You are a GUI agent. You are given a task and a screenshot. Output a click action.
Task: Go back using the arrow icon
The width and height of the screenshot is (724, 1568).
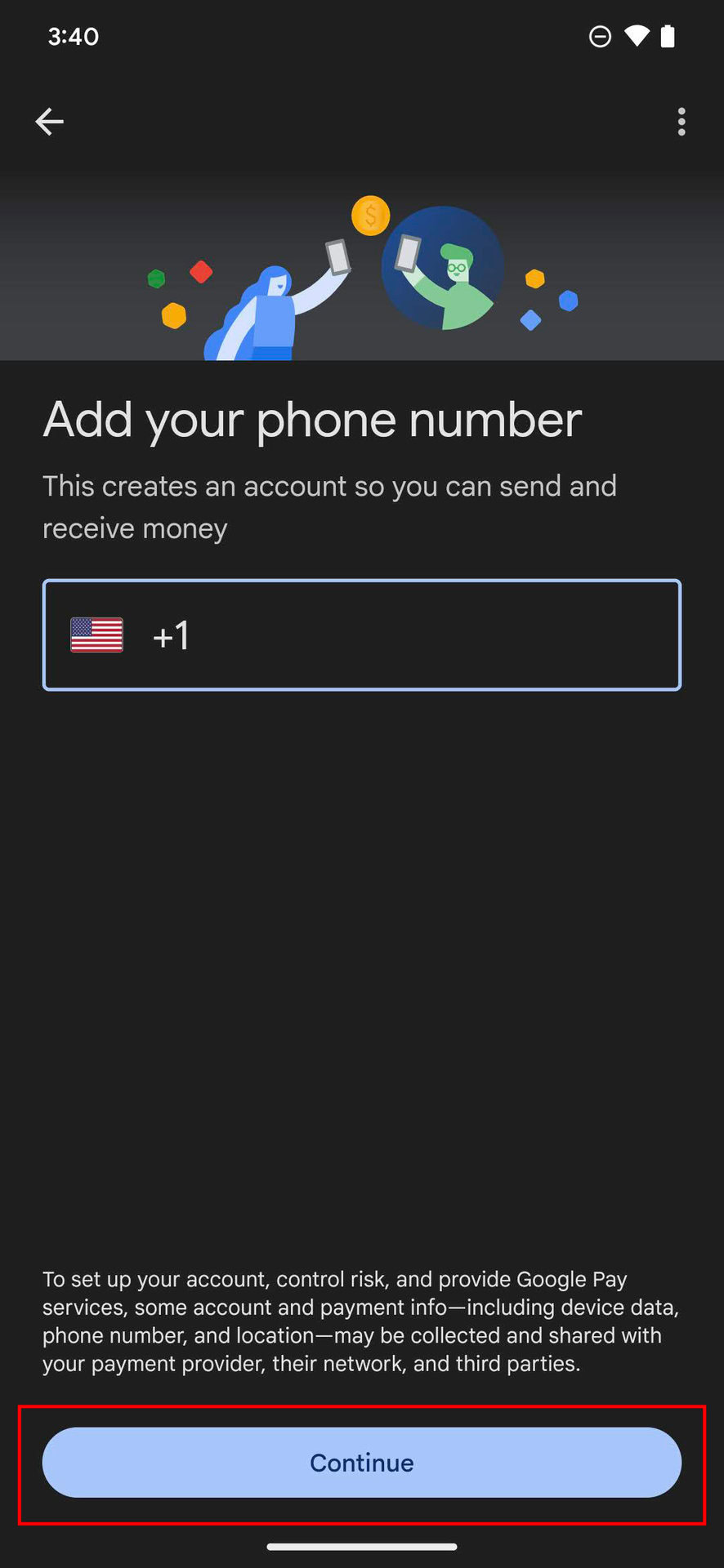coord(49,122)
